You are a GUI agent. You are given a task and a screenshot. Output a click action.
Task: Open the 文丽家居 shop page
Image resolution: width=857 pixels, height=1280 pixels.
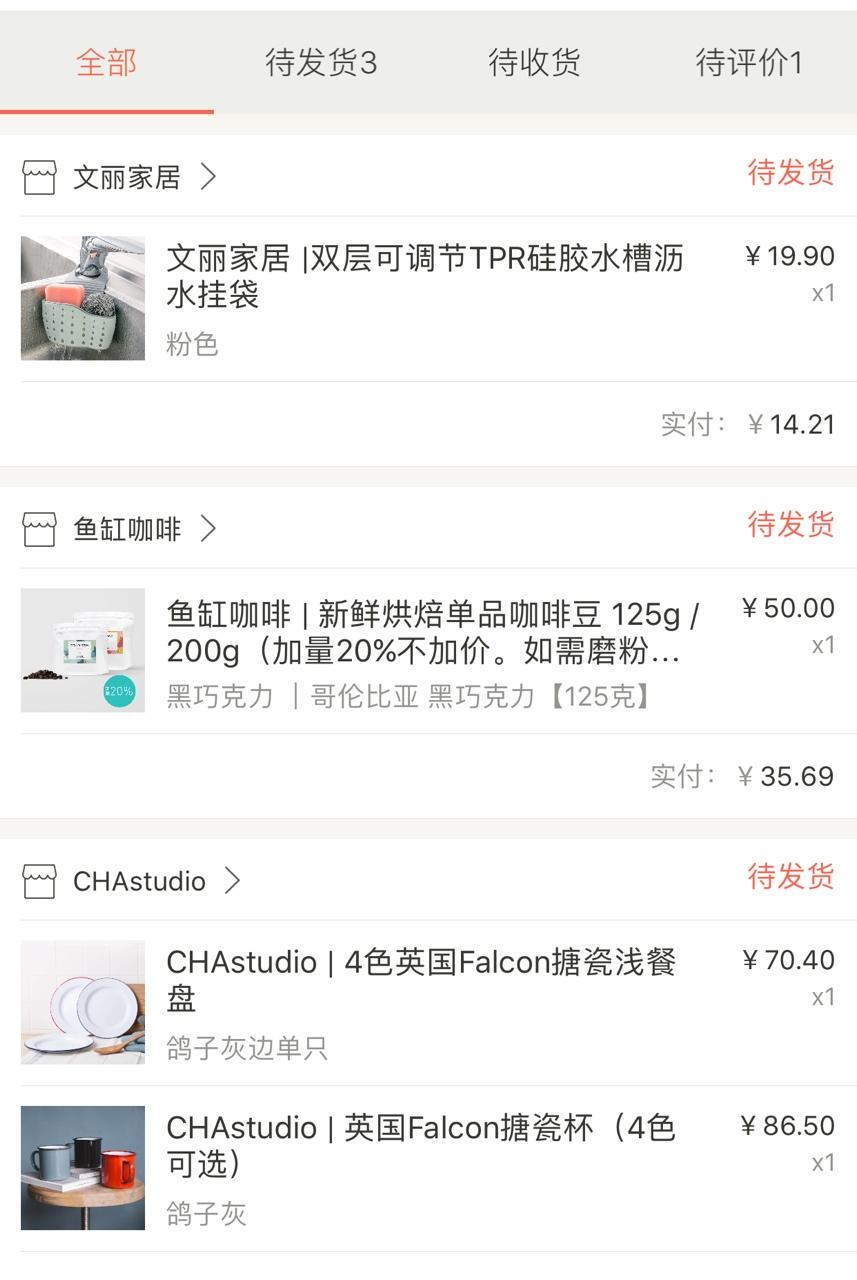(126, 178)
